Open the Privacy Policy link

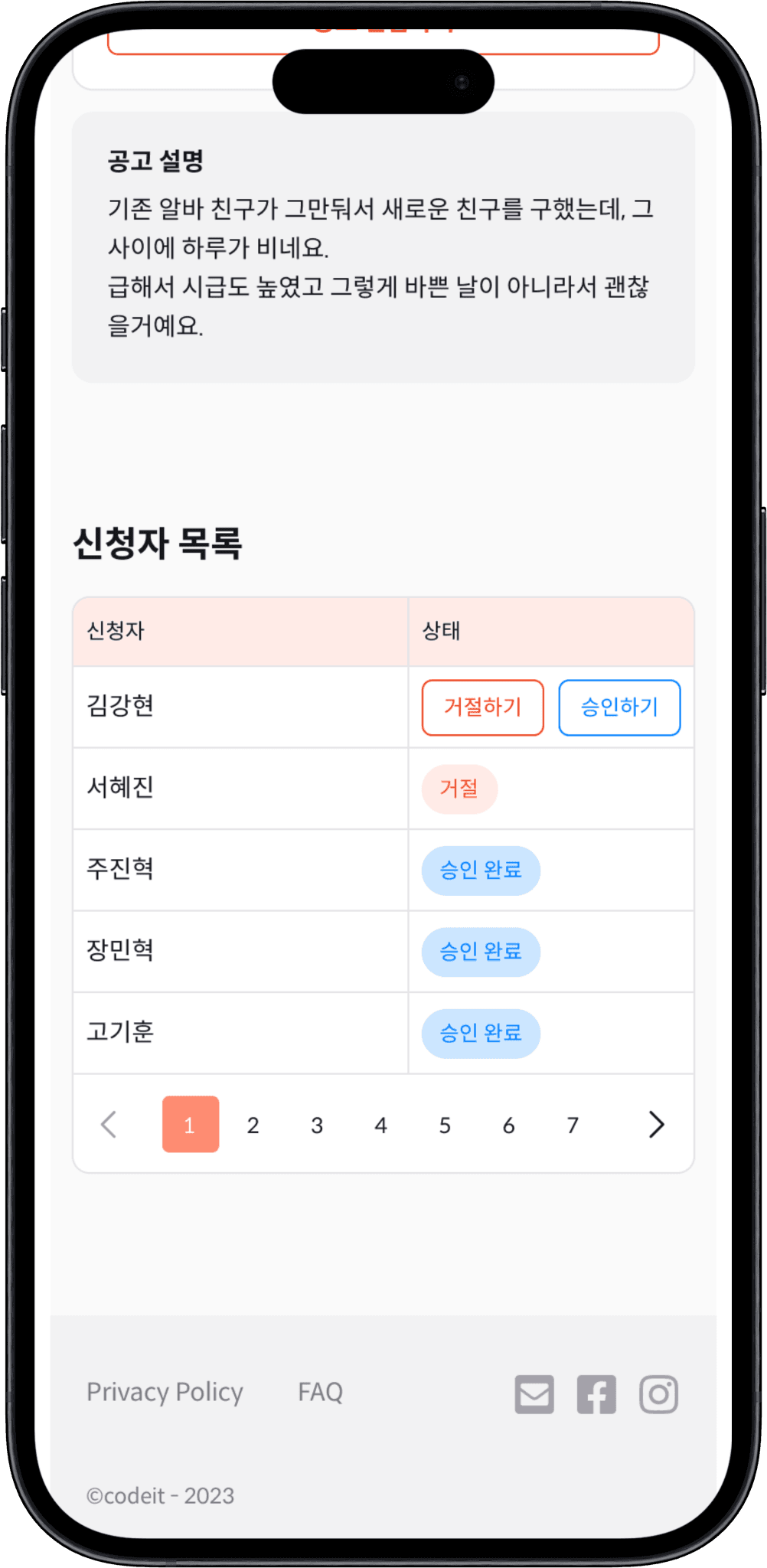click(x=165, y=1392)
